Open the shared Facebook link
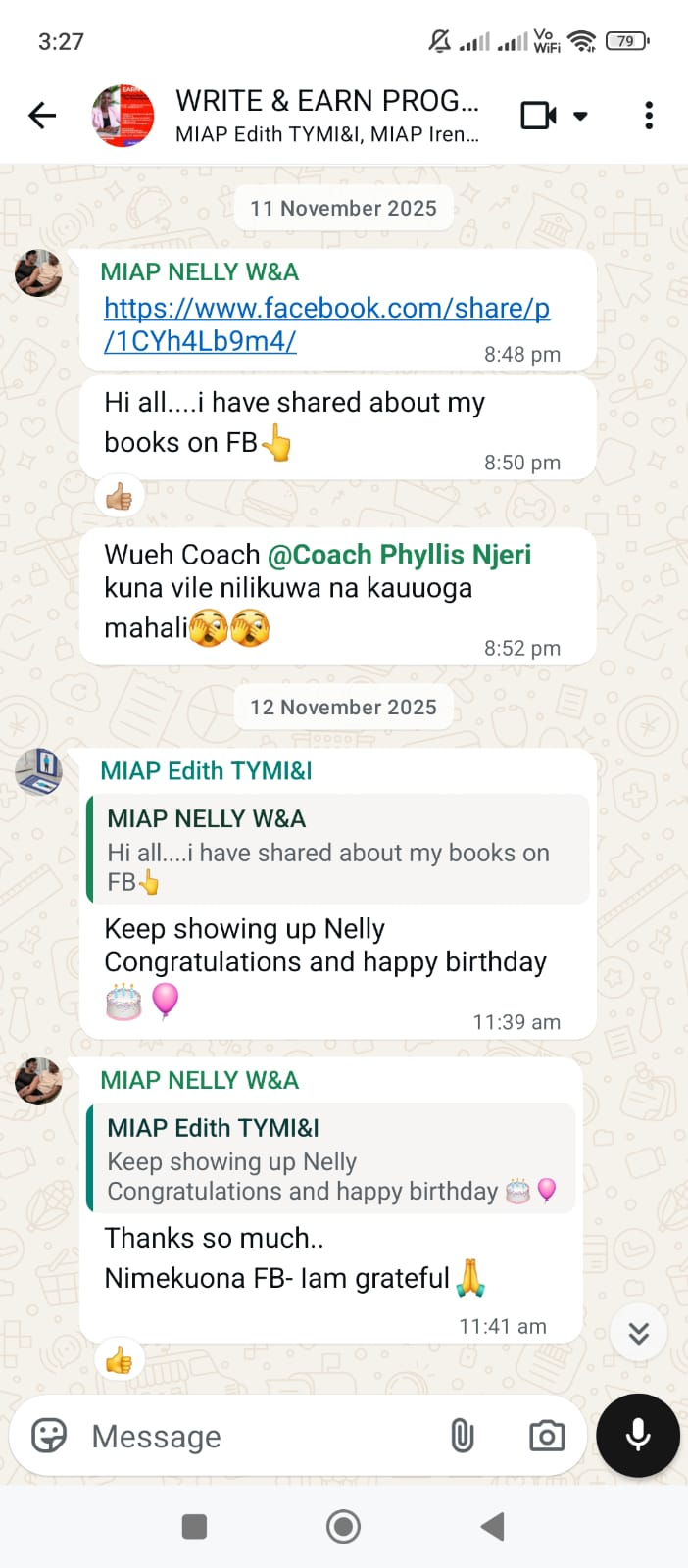 [326, 323]
